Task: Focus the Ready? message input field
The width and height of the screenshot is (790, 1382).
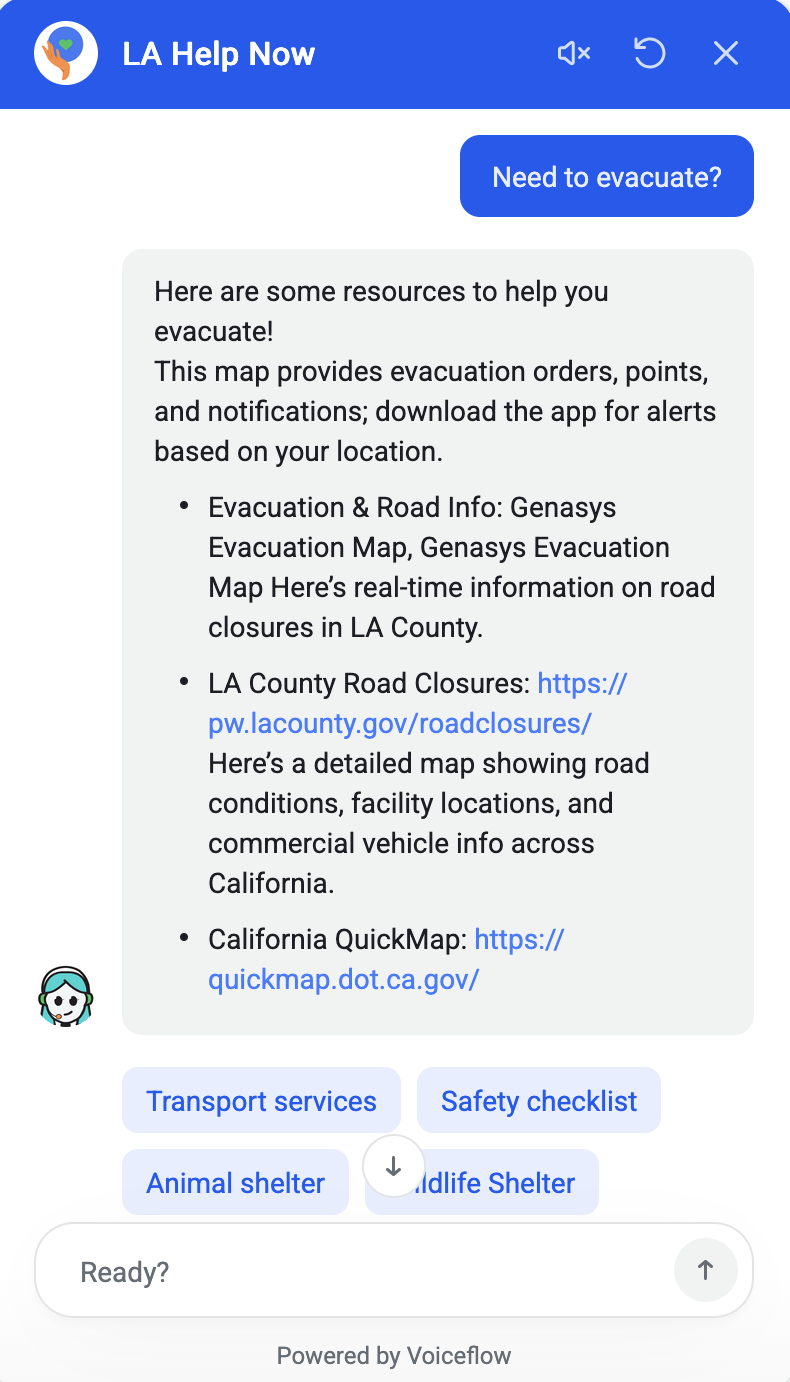Action: [350, 1270]
